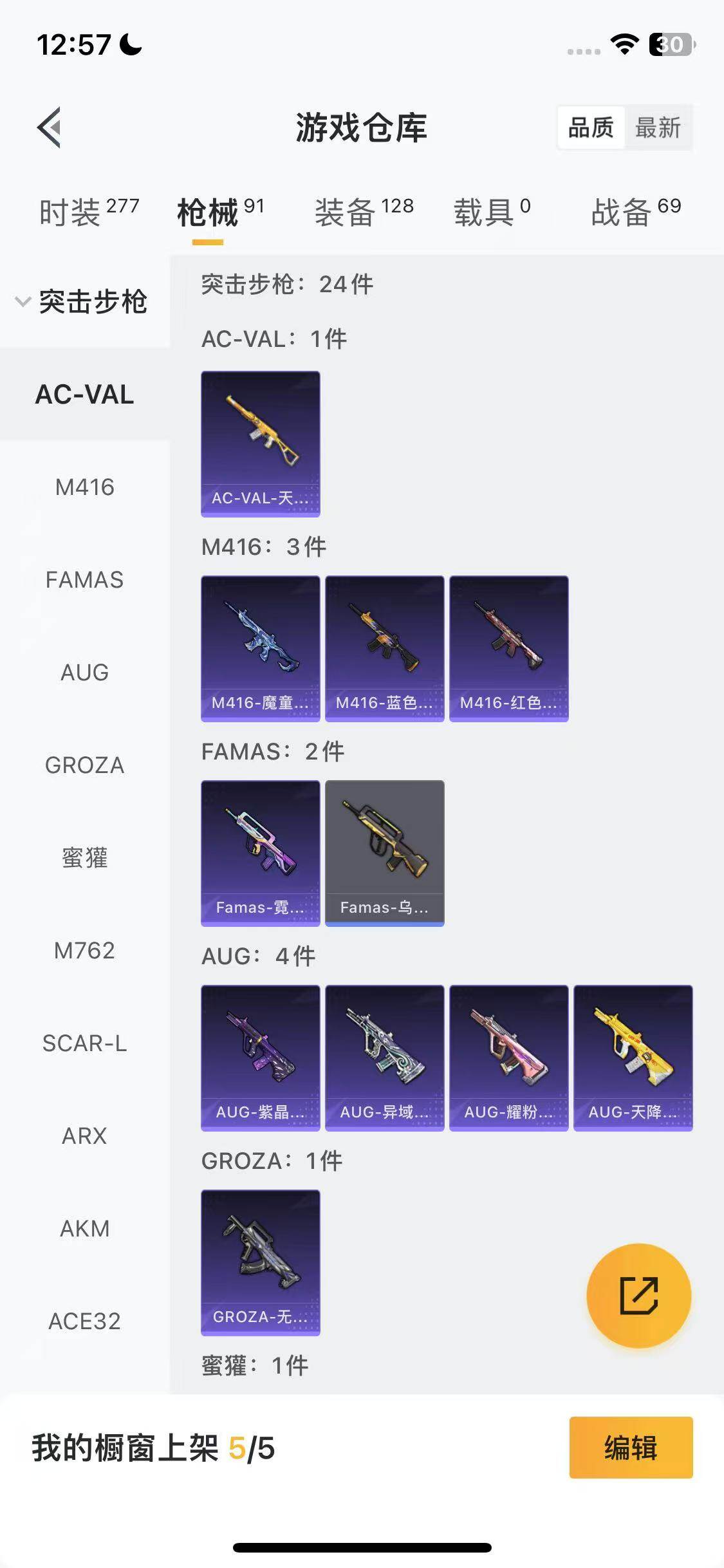
Task: View the GROZA-无… skin card
Action: [261, 1262]
